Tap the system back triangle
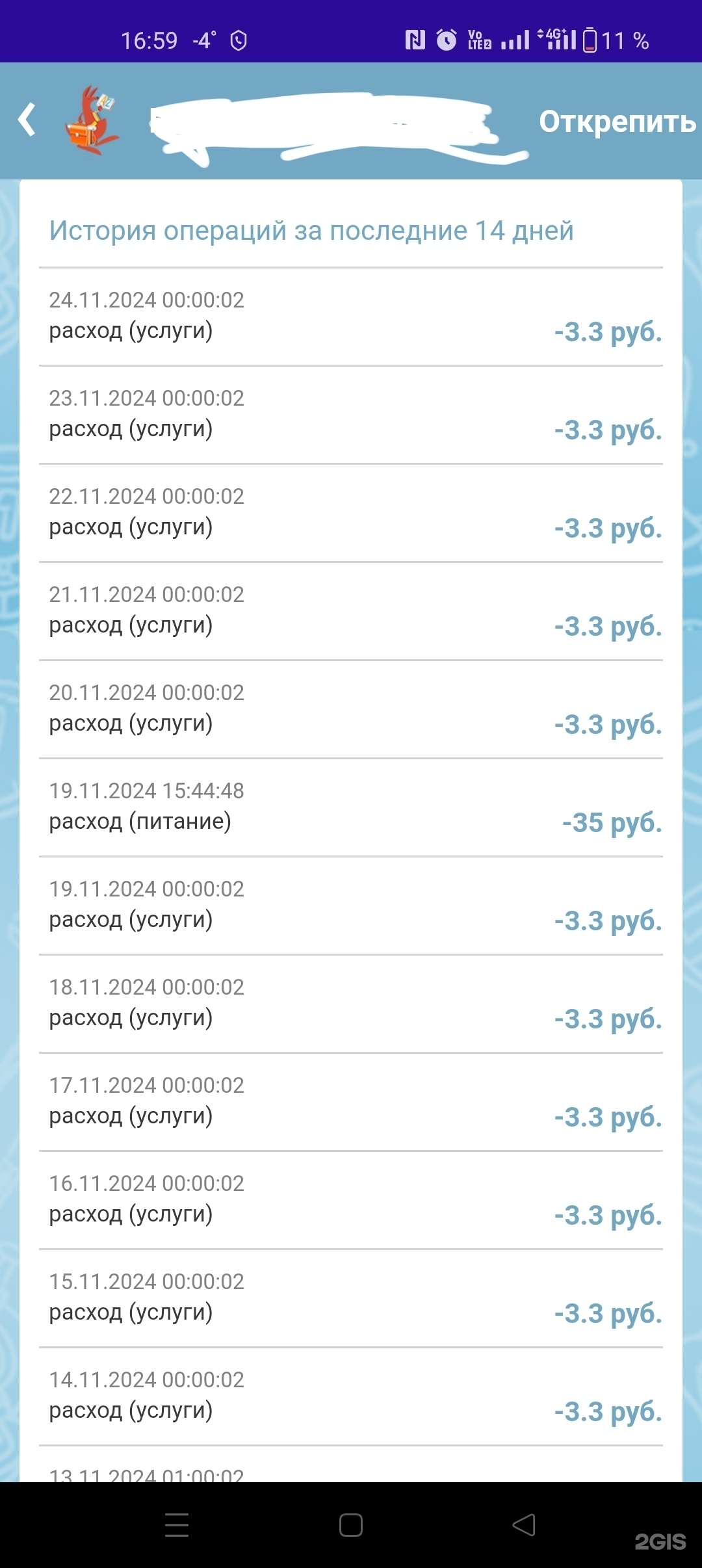The width and height of the screenshot is (702, 1568). 524,1524
